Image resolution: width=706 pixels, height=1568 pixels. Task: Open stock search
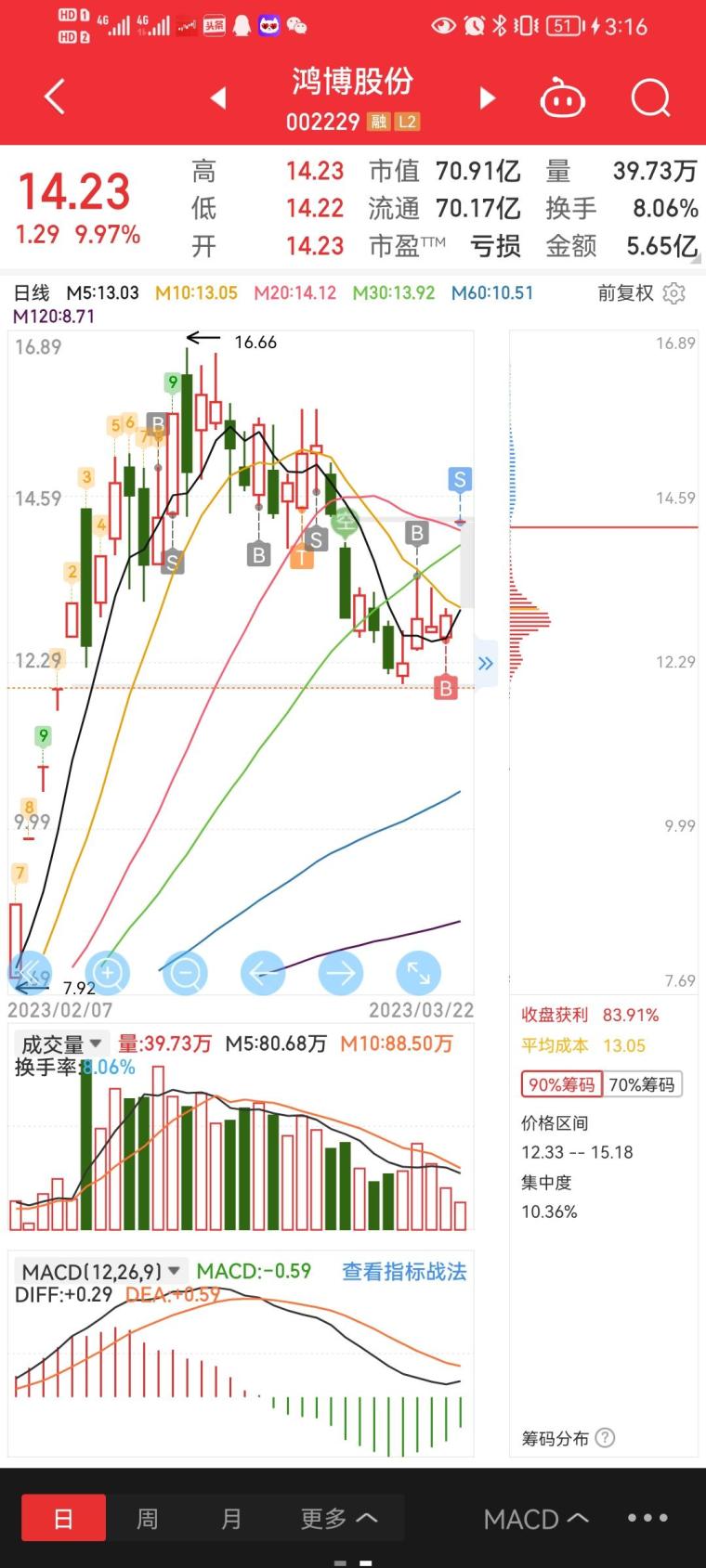click(x=650, y=98)
